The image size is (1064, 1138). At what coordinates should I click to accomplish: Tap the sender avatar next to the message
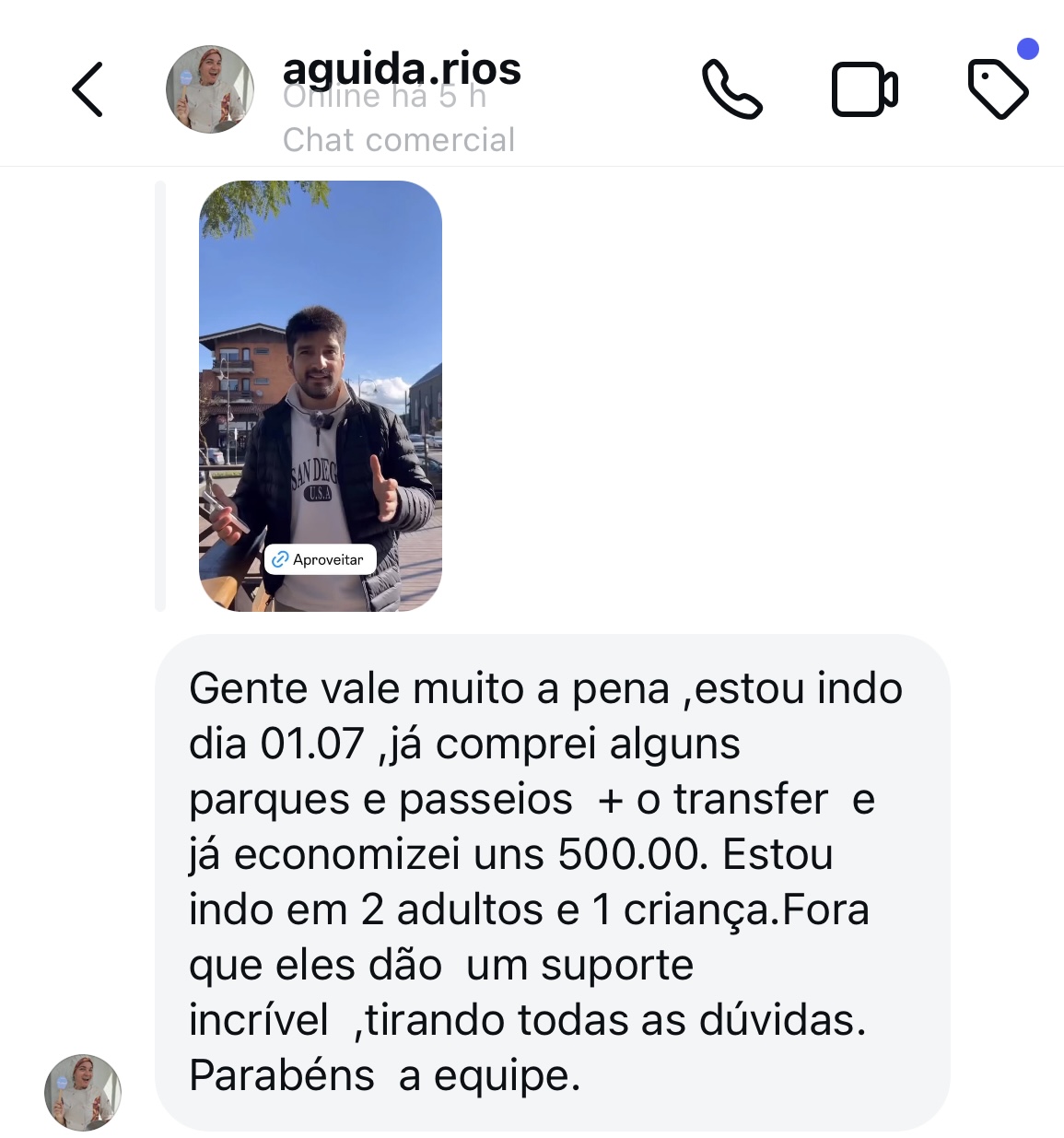pos(82,1092)
